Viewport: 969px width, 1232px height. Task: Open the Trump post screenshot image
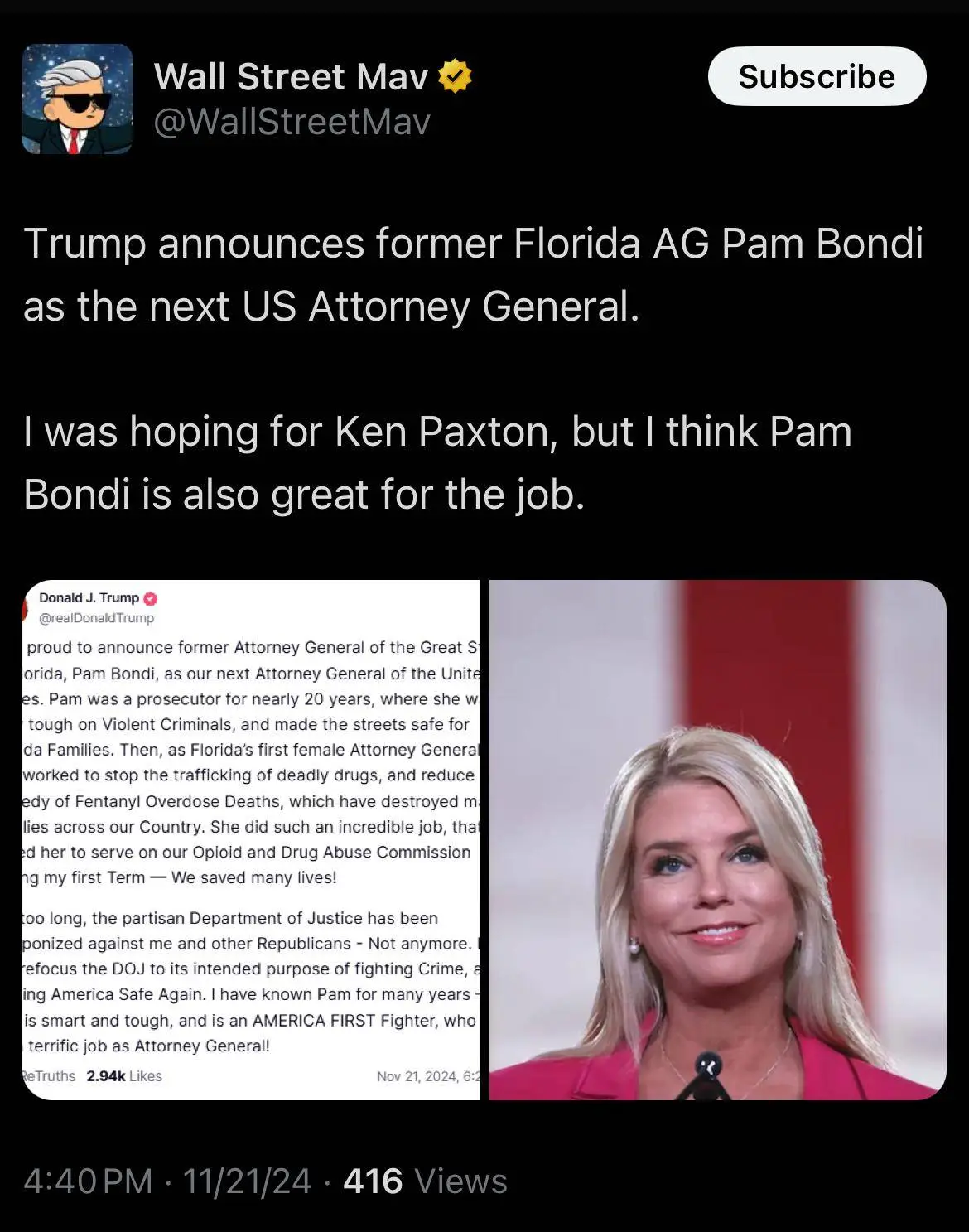click(x=251, y=839)
